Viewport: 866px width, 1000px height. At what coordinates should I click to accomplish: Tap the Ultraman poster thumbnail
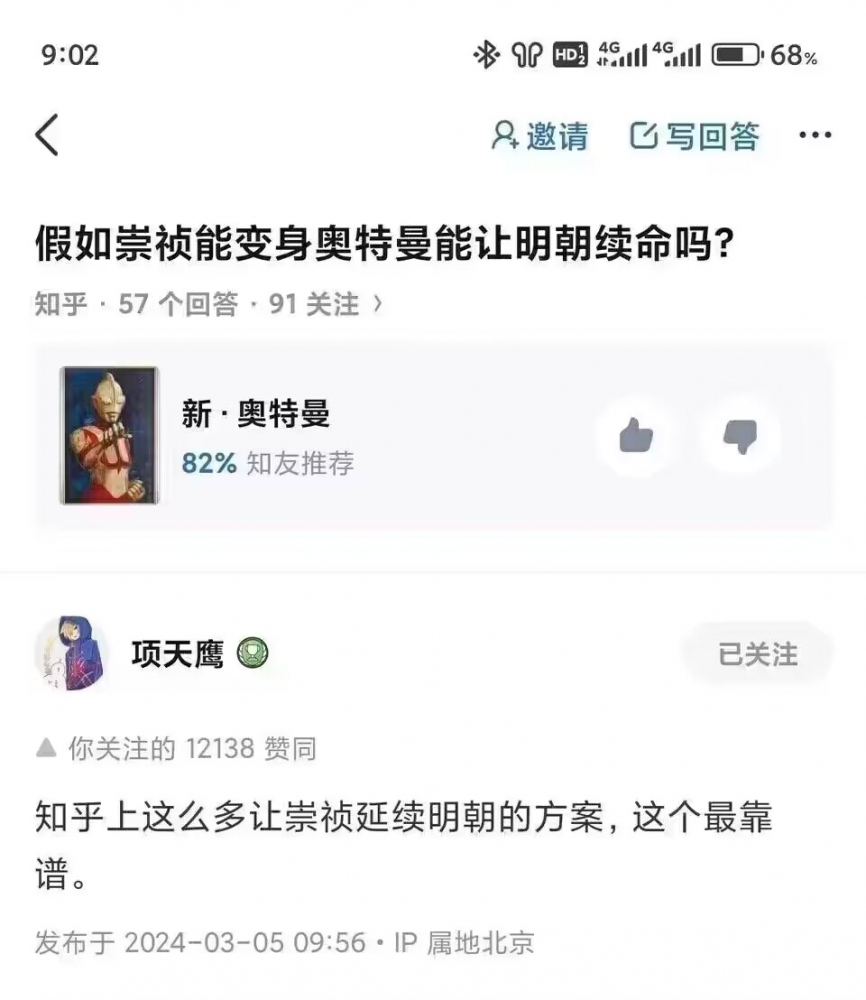click(x=109, y=436)
